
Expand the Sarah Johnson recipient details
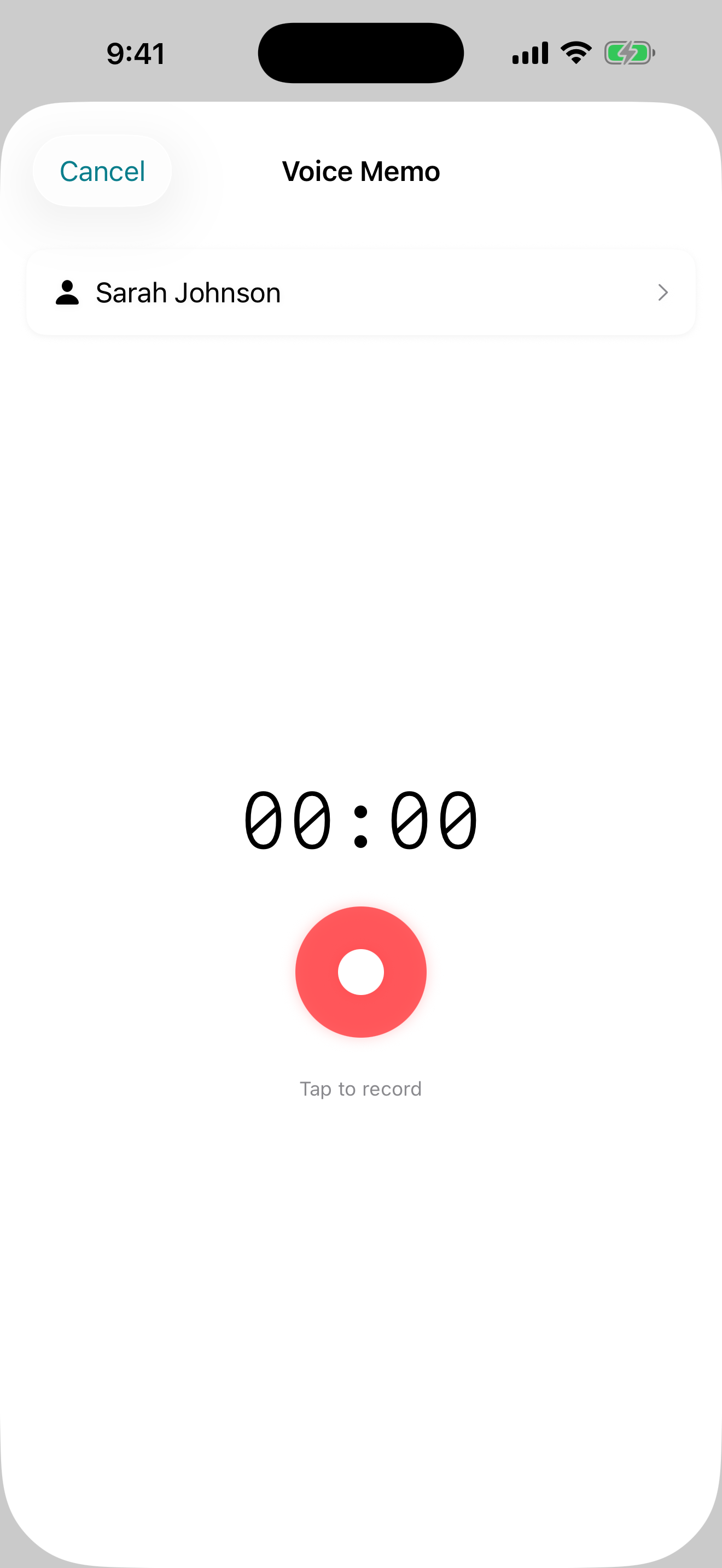pos(361,293)
